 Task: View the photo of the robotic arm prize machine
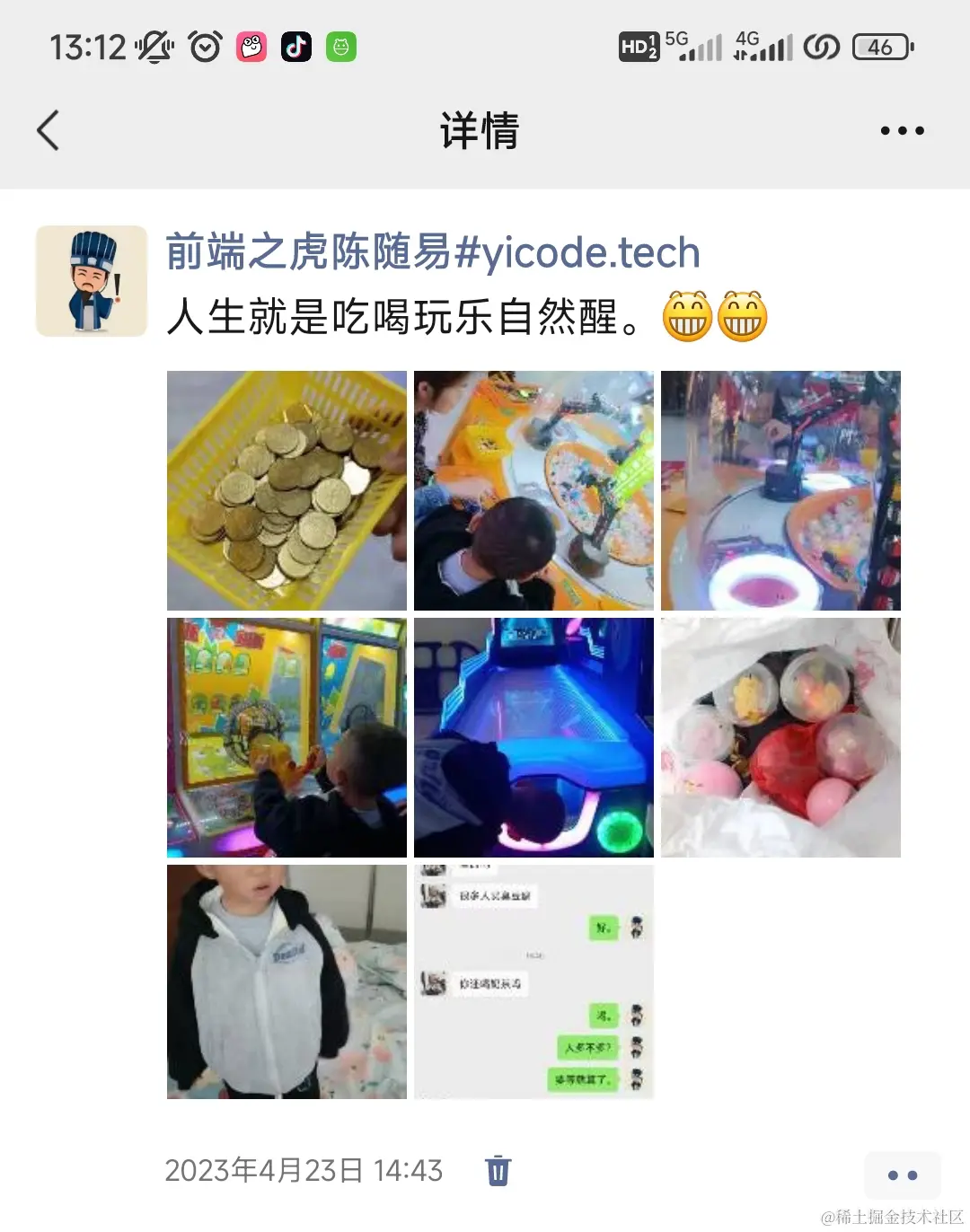point(780,490)
